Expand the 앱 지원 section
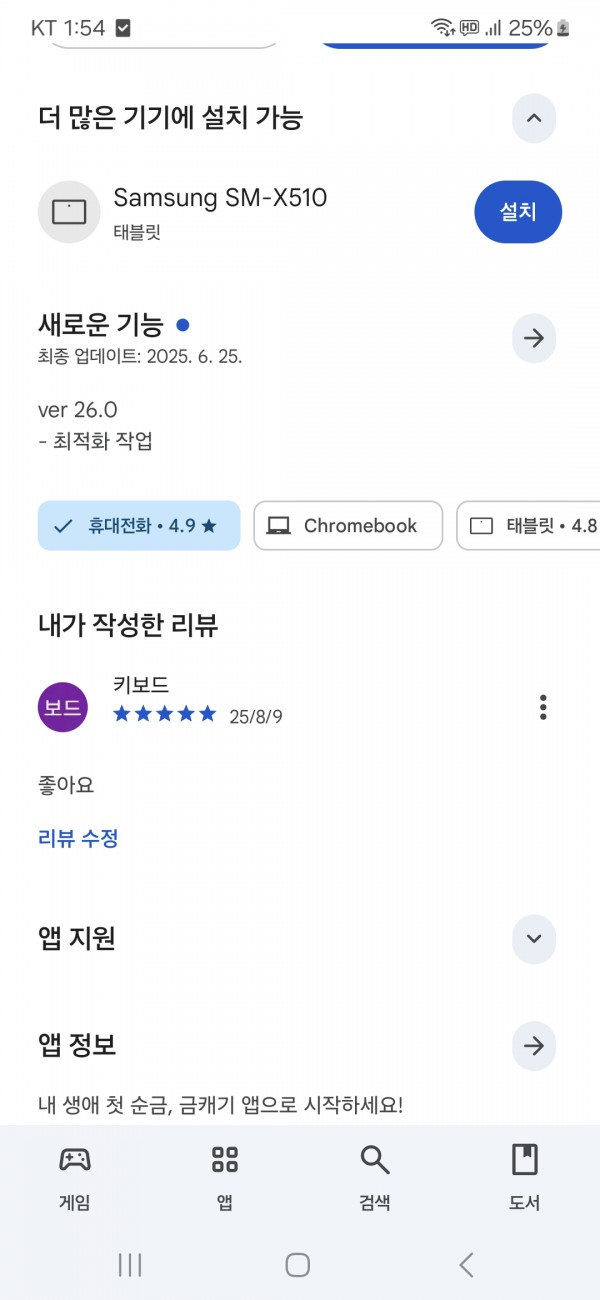 (534, 939)
